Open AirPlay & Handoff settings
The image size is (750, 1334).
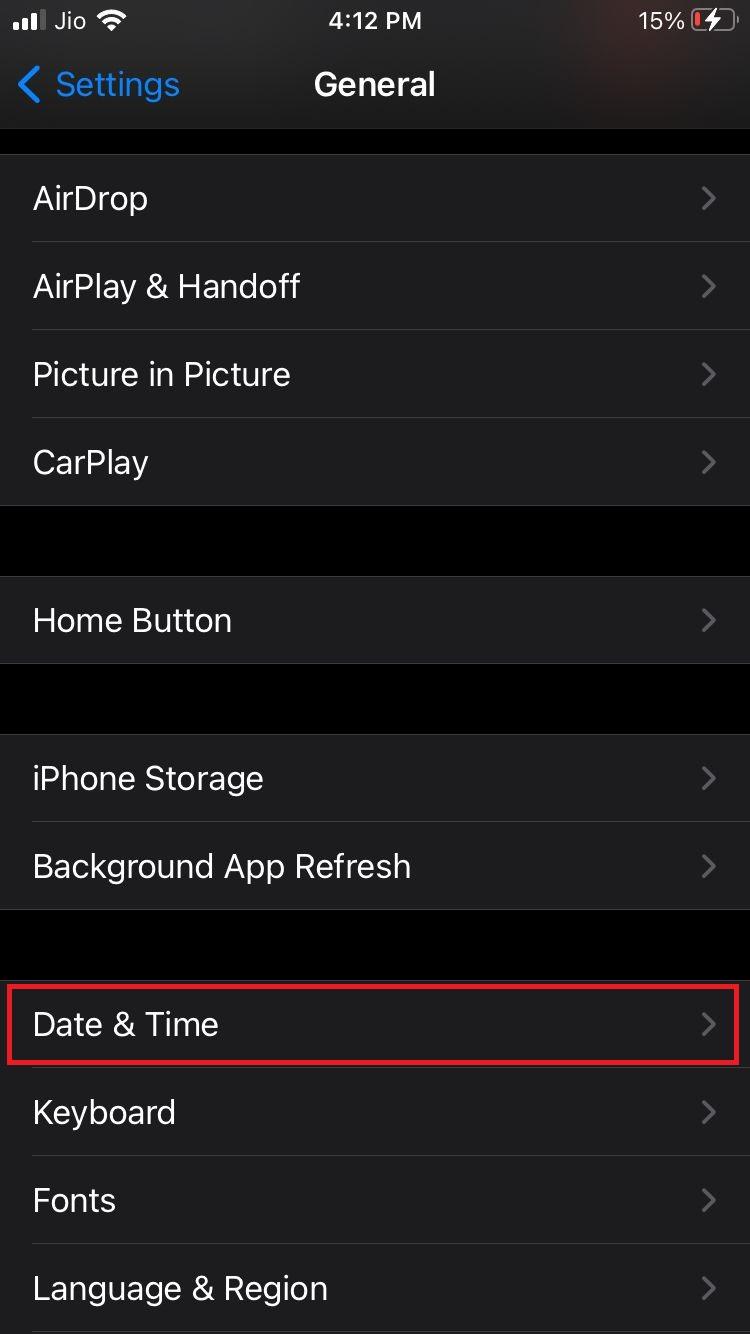pyautogui.click(x=375, y=286)
